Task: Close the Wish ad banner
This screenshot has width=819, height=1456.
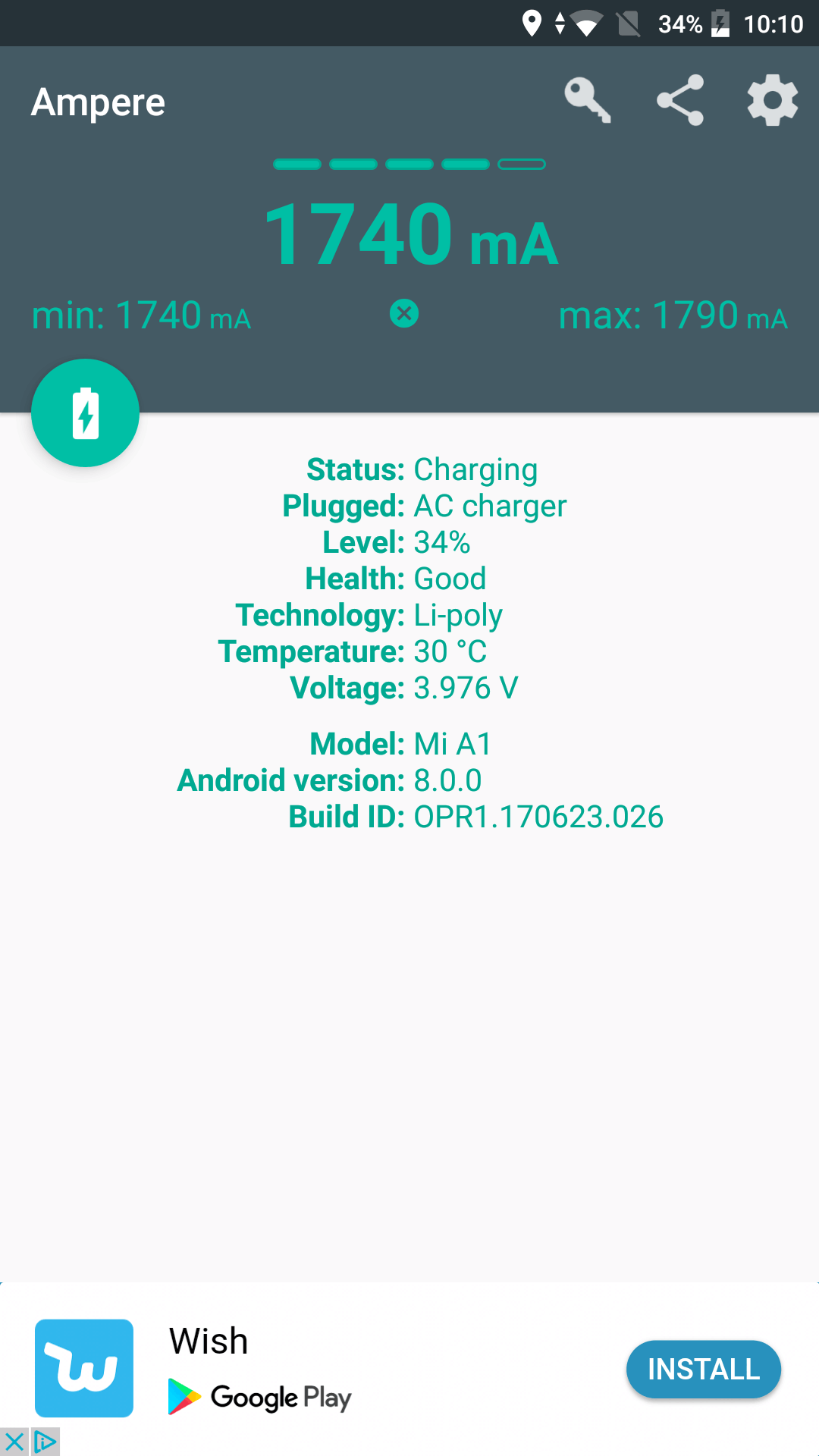Action: [14, 1442]
